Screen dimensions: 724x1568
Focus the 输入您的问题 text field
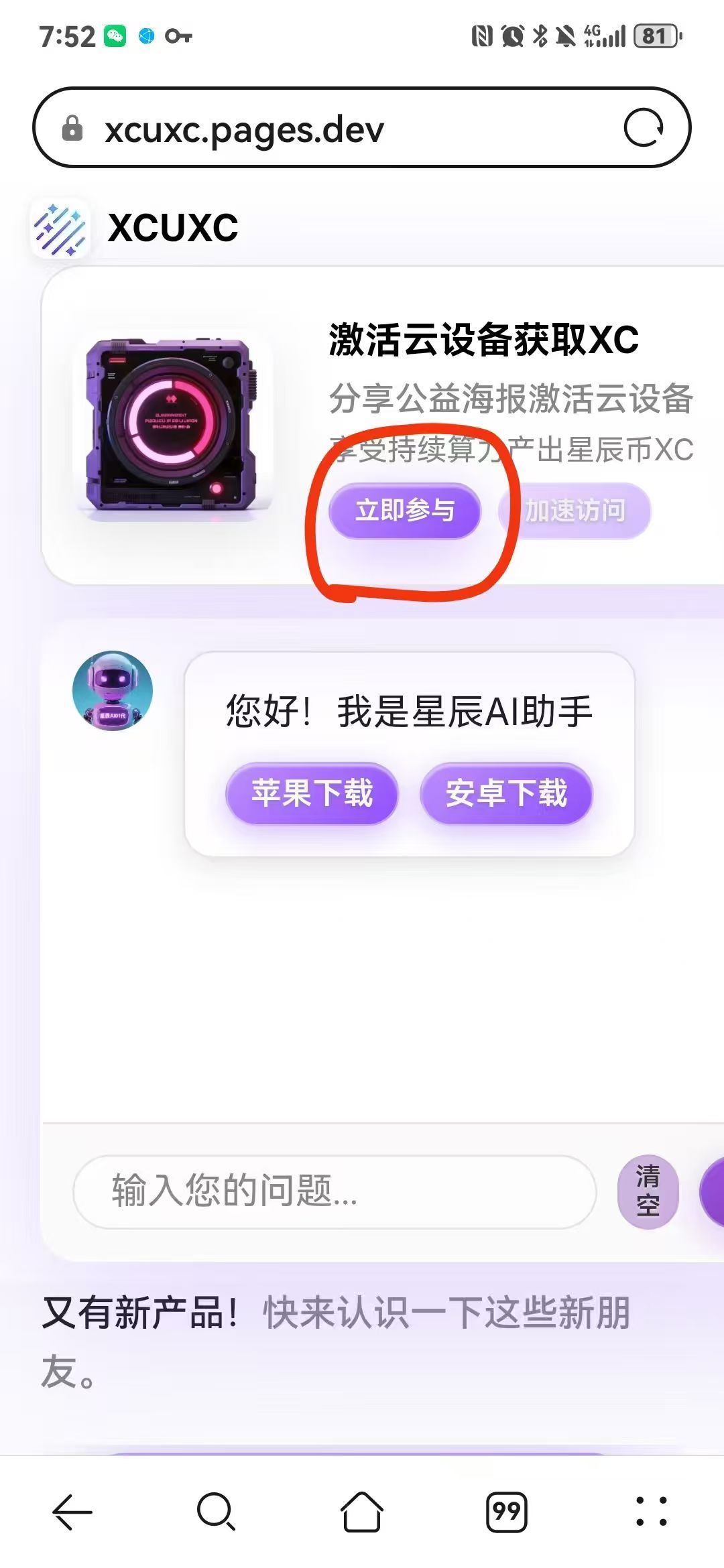(x=335, y=1191)
